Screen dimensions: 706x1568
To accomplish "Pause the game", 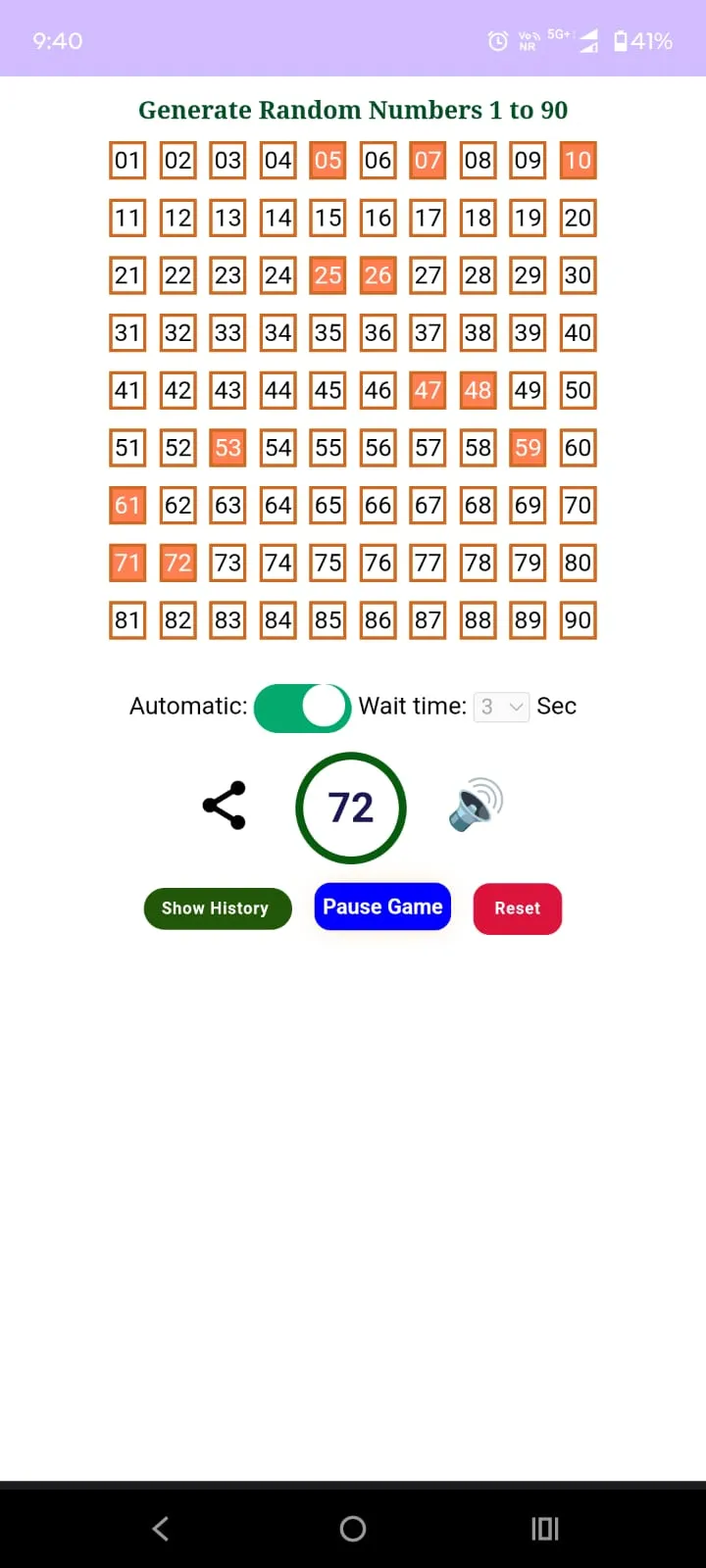I will tap(382, 907).
